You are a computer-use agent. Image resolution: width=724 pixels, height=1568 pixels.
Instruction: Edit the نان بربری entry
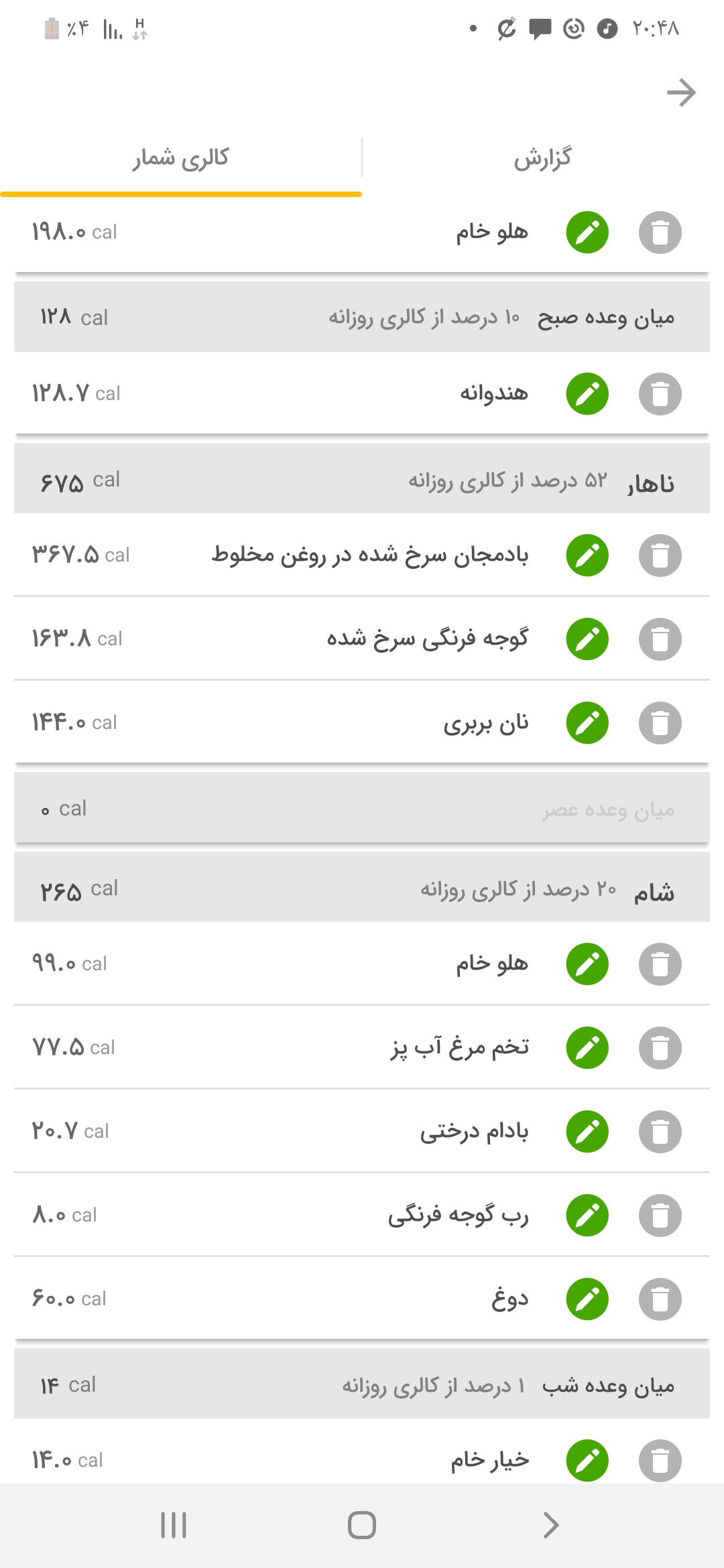587,723
